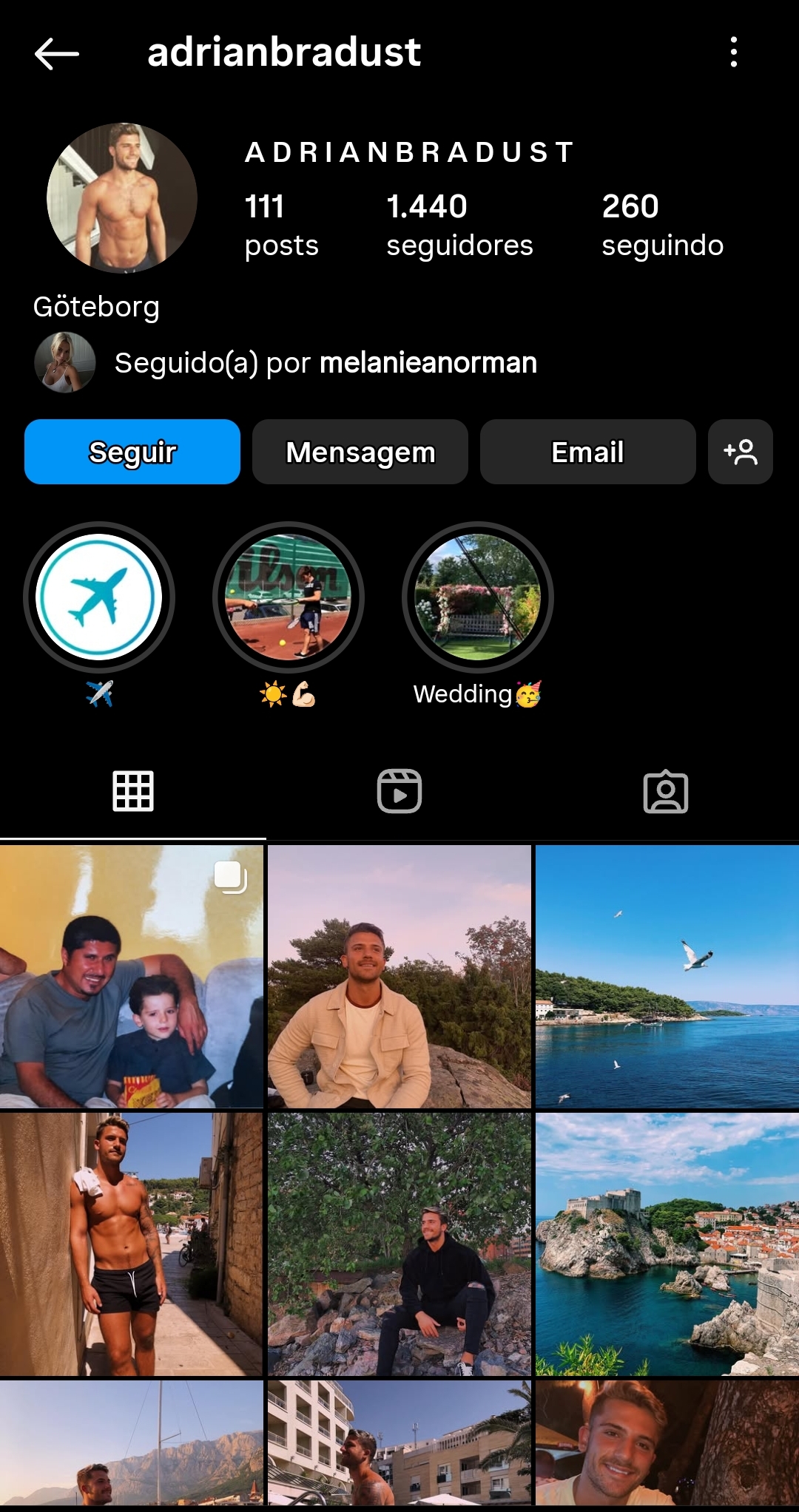
Task: Select the posts grid tab
Action: point(133,791)
